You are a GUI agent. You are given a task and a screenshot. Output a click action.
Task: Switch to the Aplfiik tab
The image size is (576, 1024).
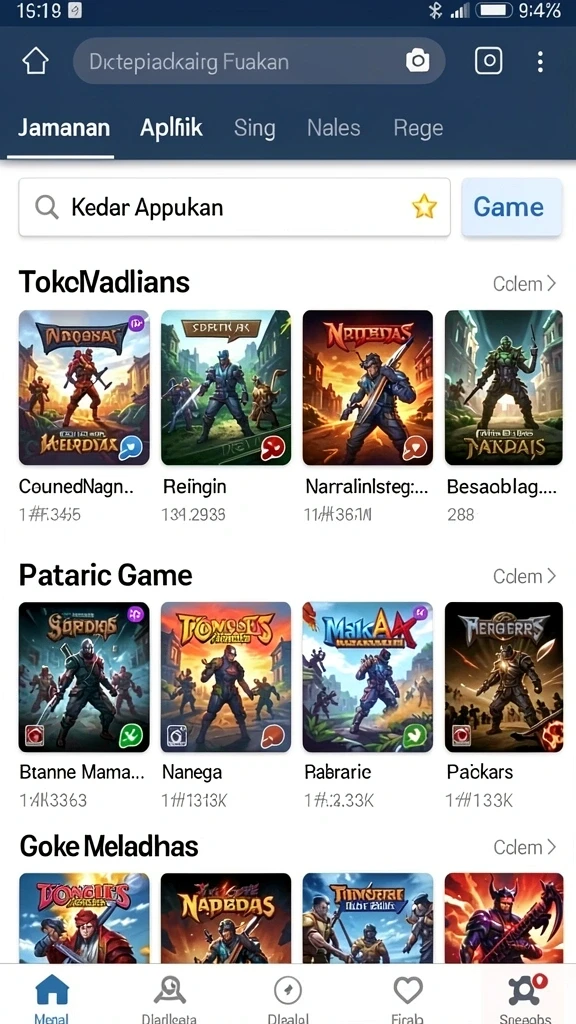(171, 127)
